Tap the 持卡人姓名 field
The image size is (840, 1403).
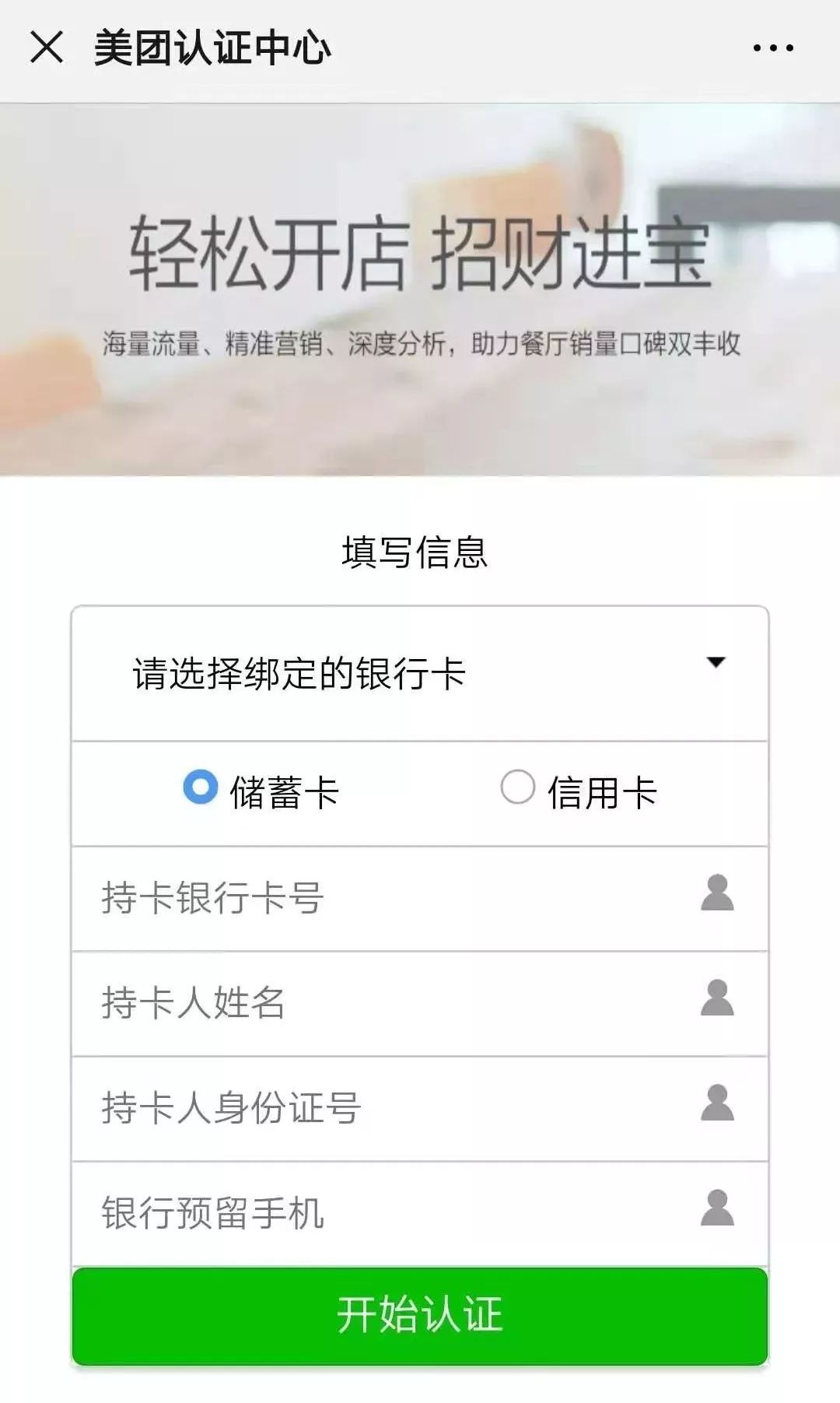click(x=389, y=1003)
